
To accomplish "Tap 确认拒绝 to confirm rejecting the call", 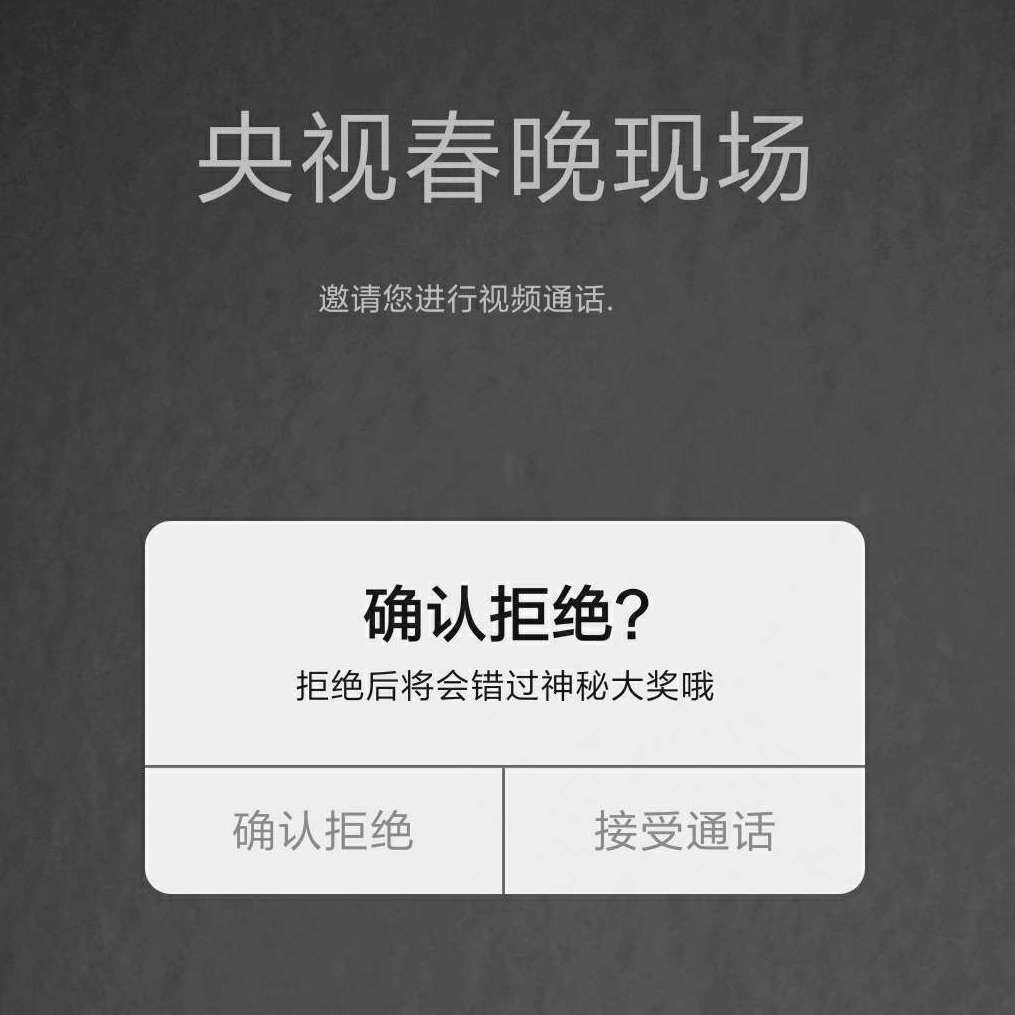I will [x=323, y=831].
